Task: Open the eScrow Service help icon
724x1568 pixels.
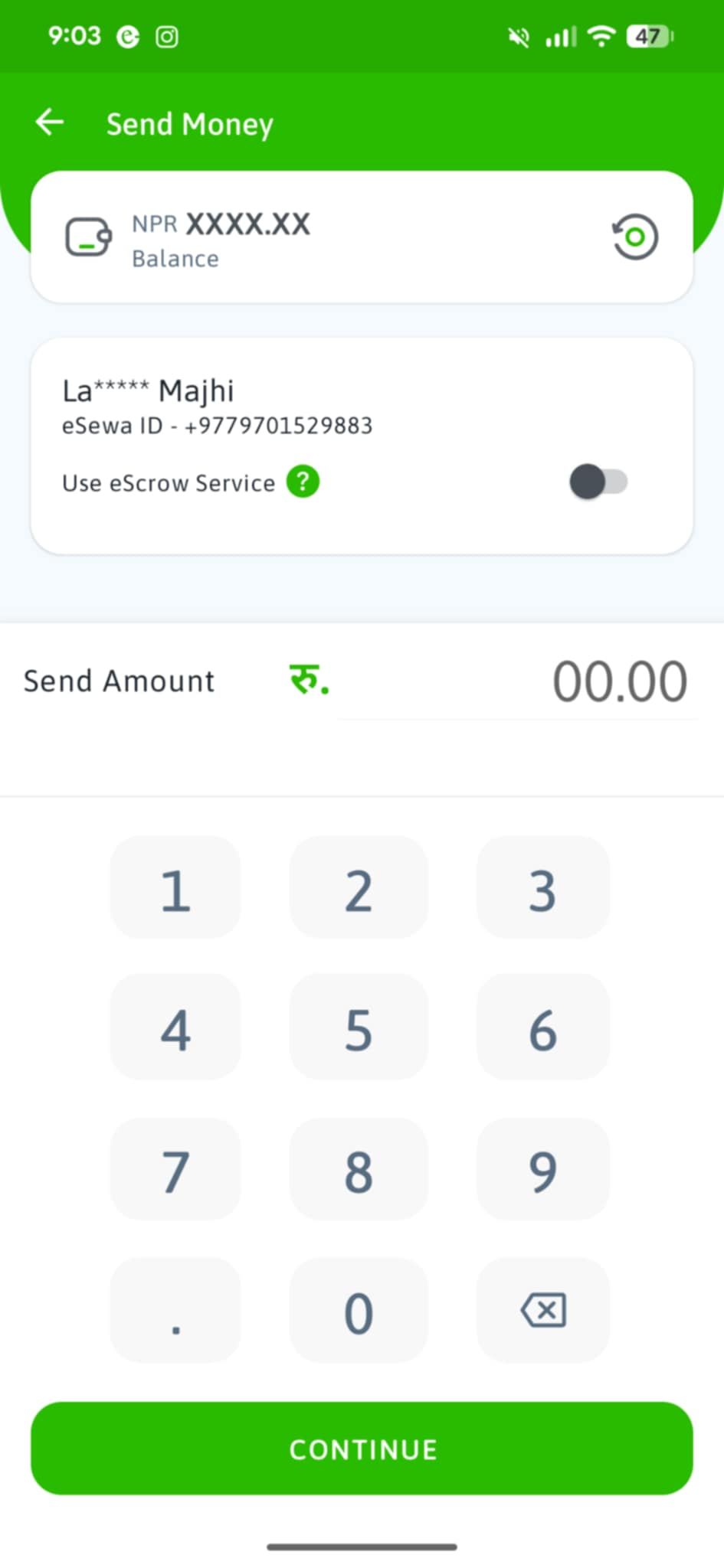Action: 303,482
